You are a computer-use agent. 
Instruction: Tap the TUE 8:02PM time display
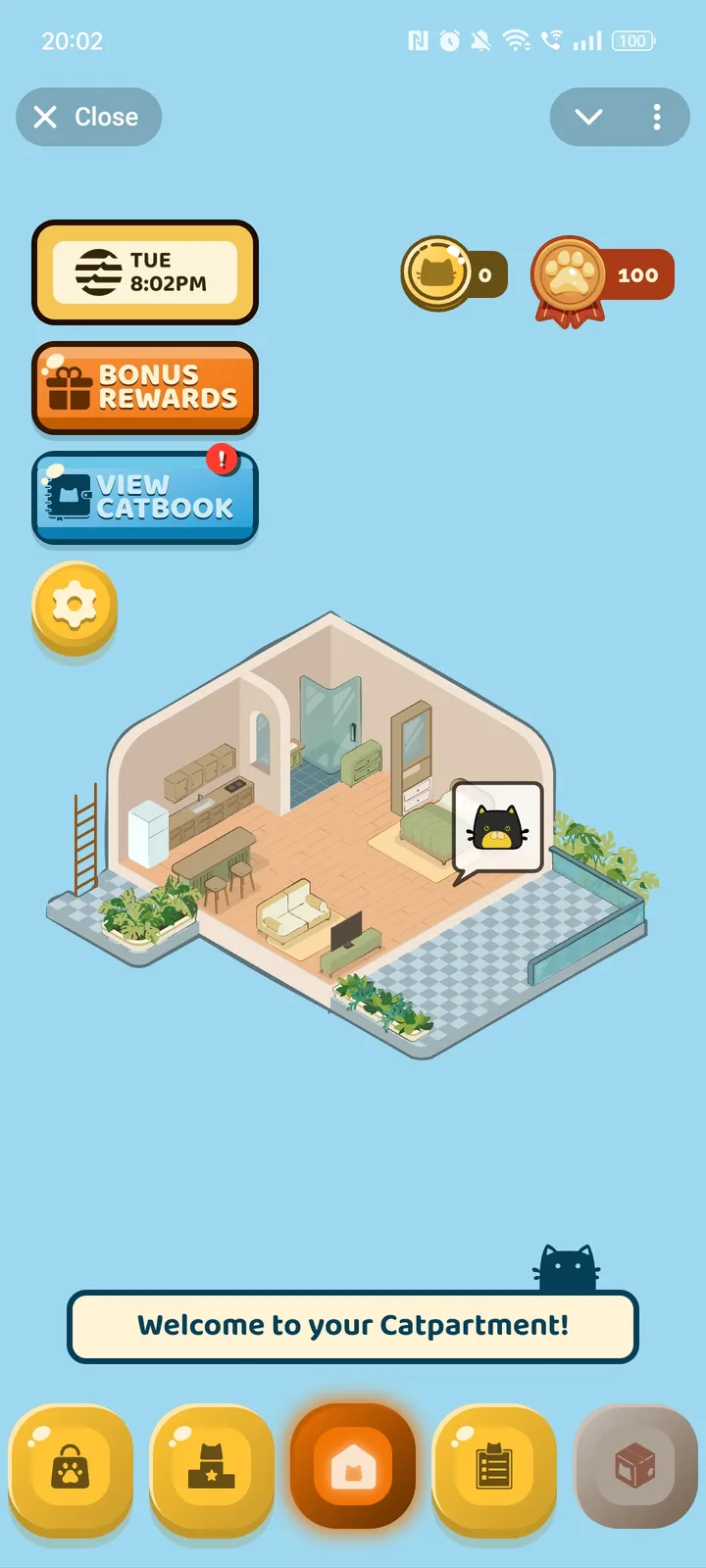pos(145,272)
